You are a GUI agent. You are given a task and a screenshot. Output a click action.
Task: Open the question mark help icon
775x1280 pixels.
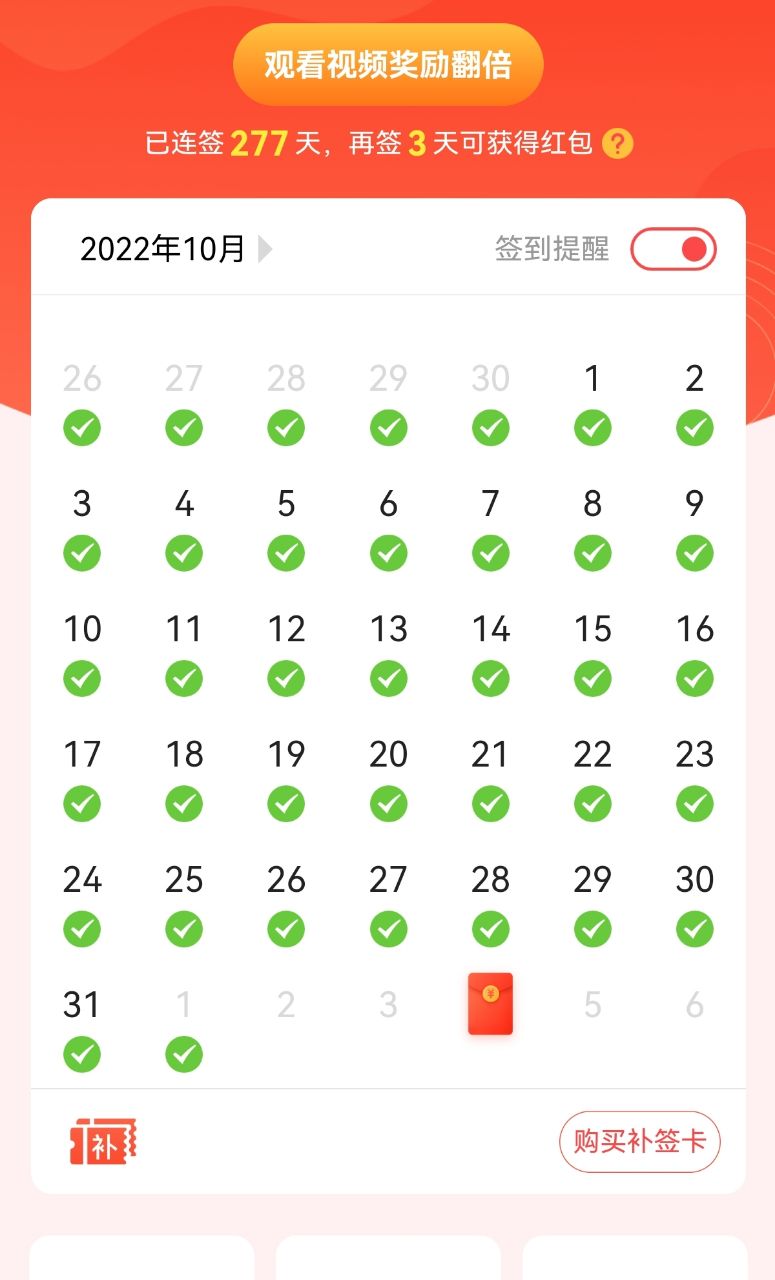(618, 144)
